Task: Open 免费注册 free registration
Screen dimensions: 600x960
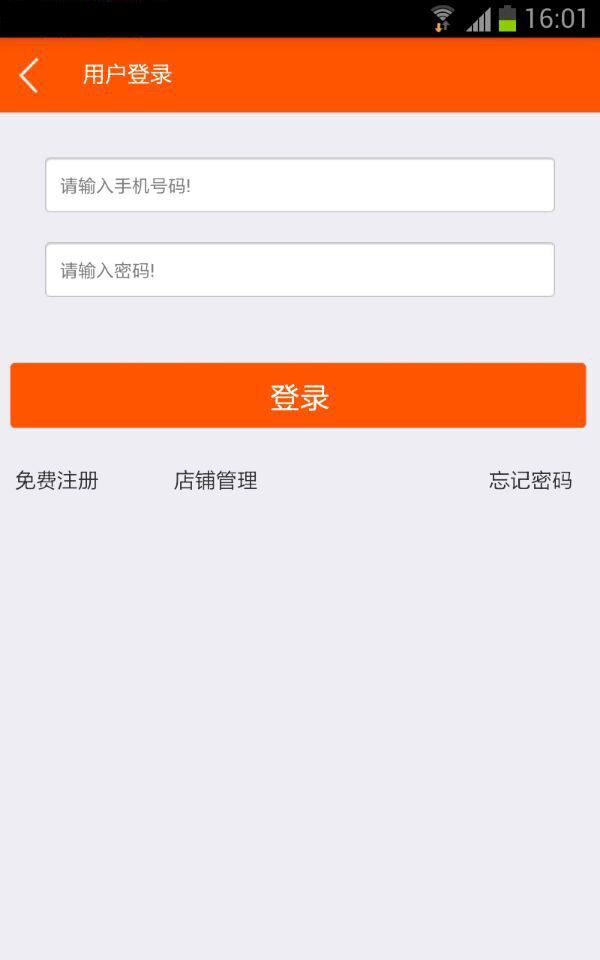Action: 57,481
